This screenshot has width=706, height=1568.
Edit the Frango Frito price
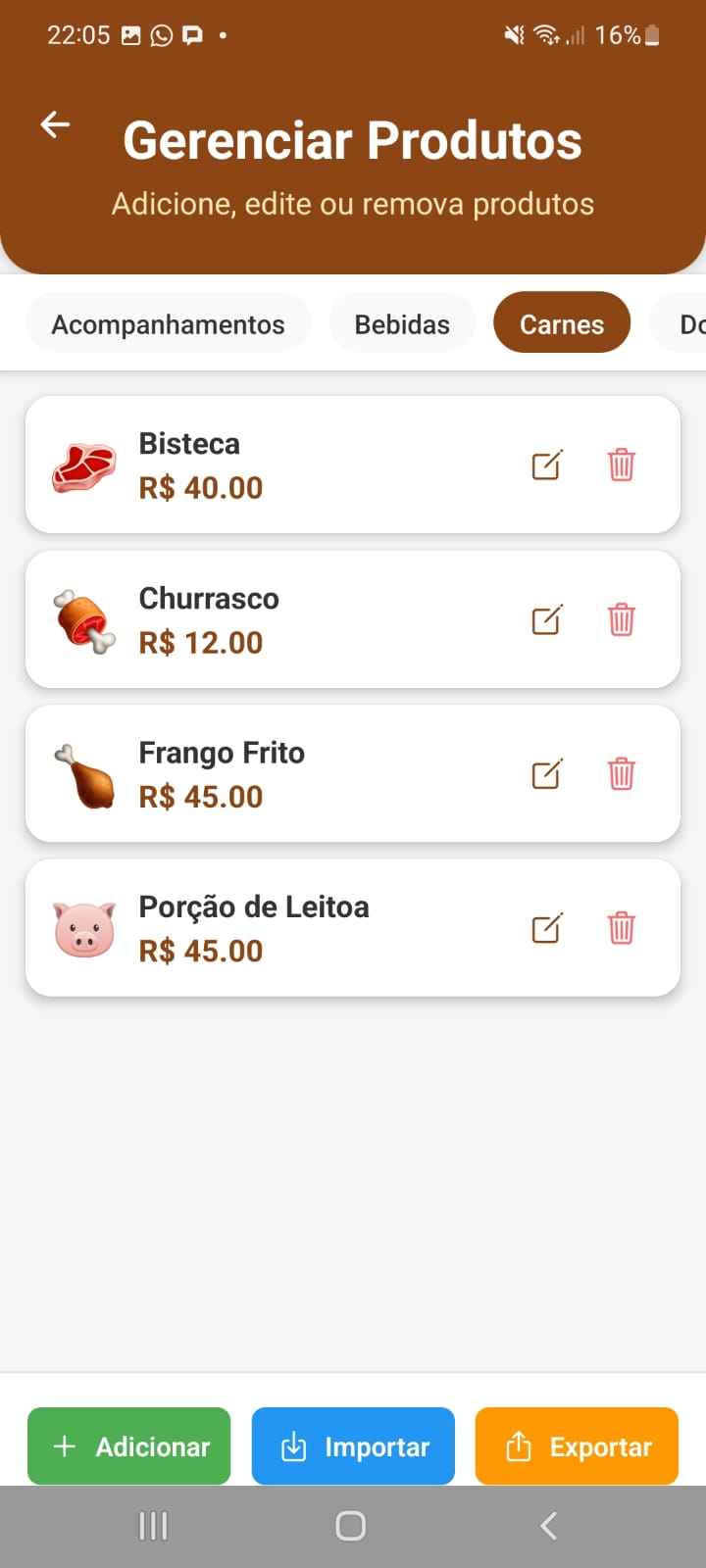point(546,773)
